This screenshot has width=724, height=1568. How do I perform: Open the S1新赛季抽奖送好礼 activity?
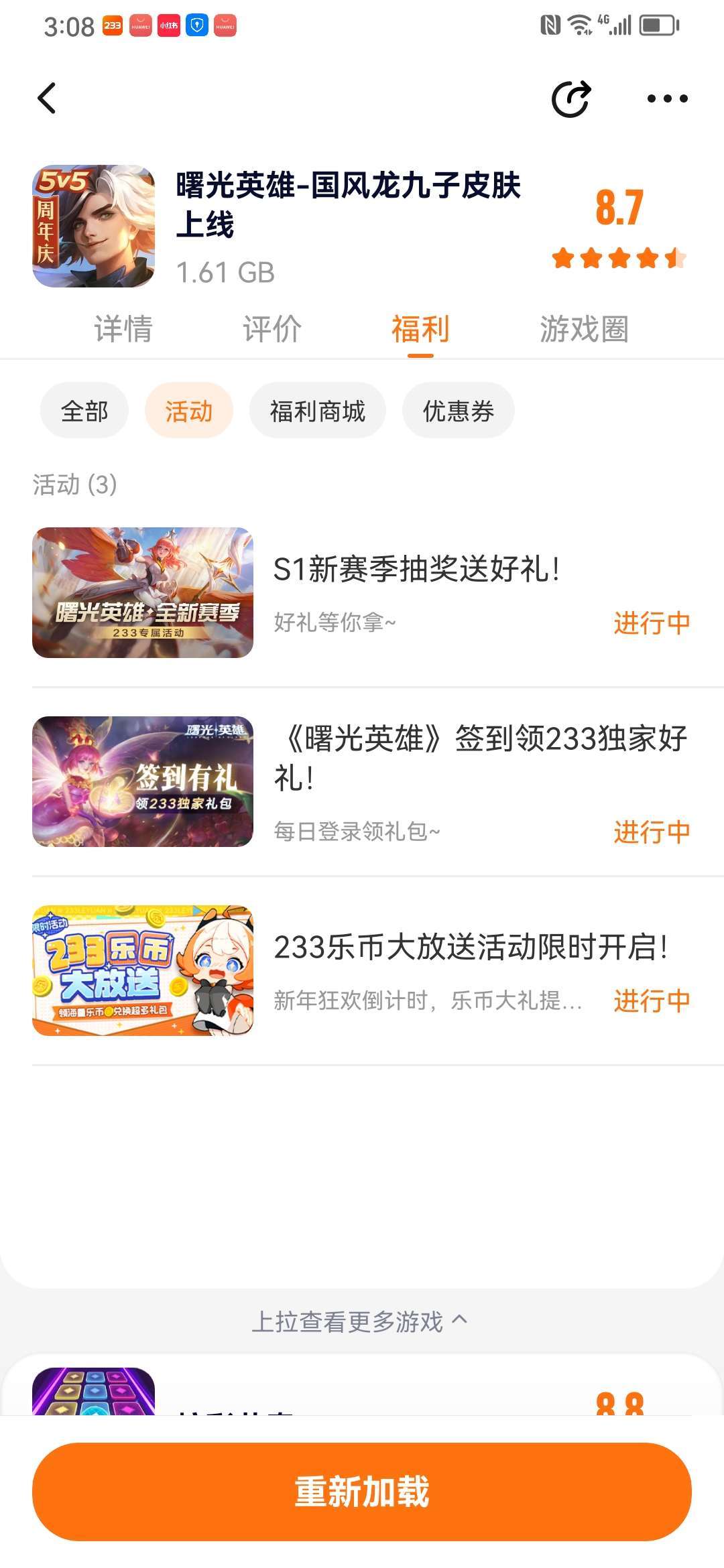click(x=416, y=593)
